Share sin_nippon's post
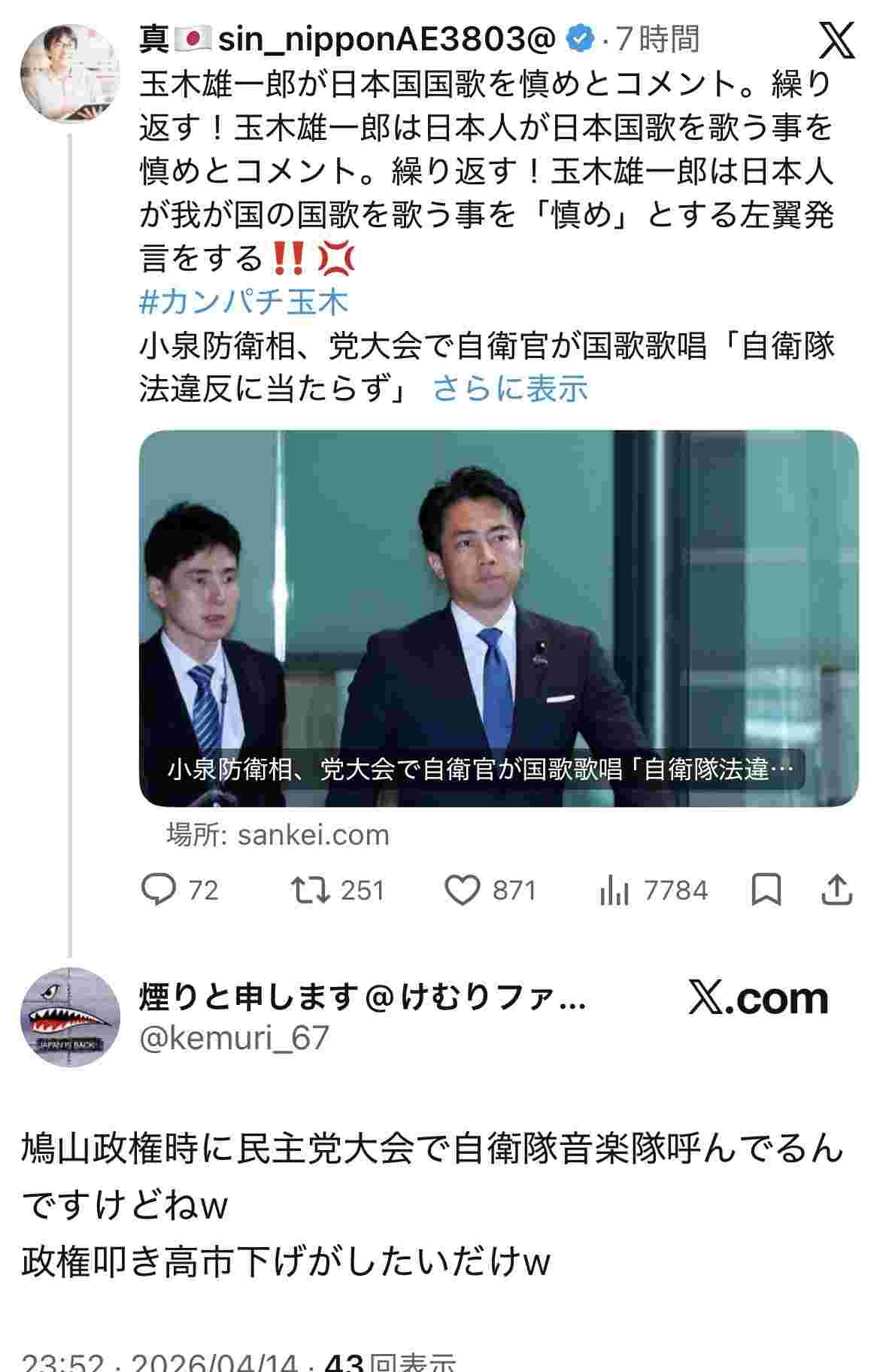This screenshot has width=880, height=1372. (x=836, y=890)
